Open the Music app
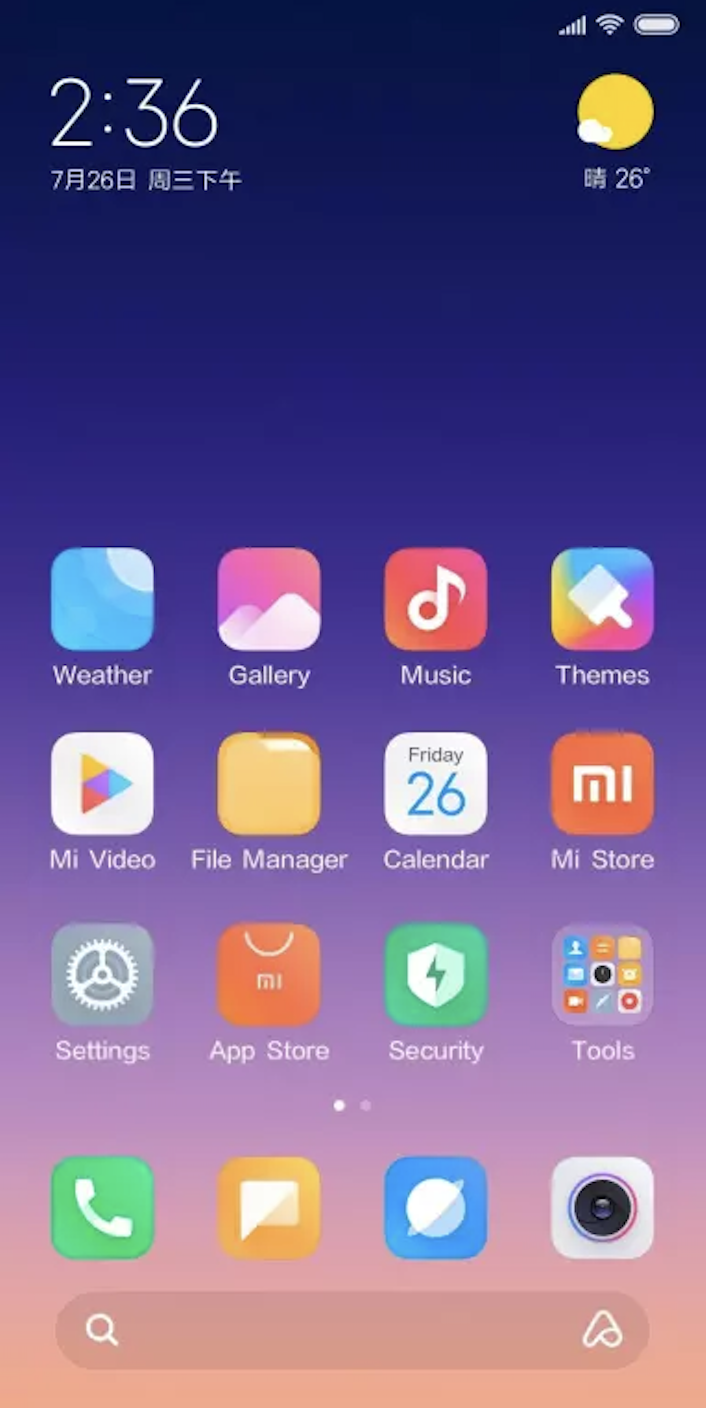The width and height of the screenshot is (706, 1408). [436, 599]
